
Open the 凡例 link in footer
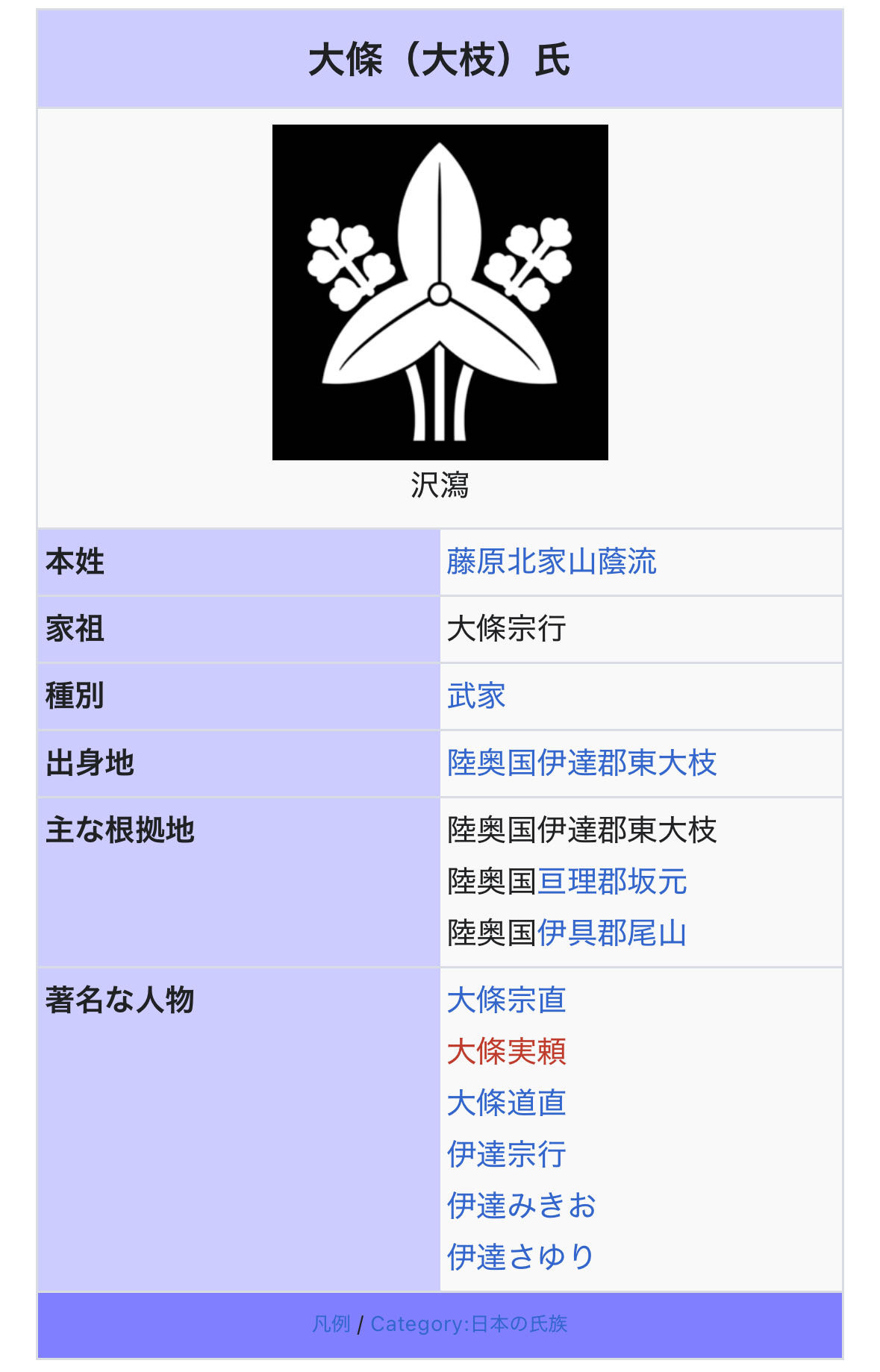pyautogui.click(x=331, y=1324)
